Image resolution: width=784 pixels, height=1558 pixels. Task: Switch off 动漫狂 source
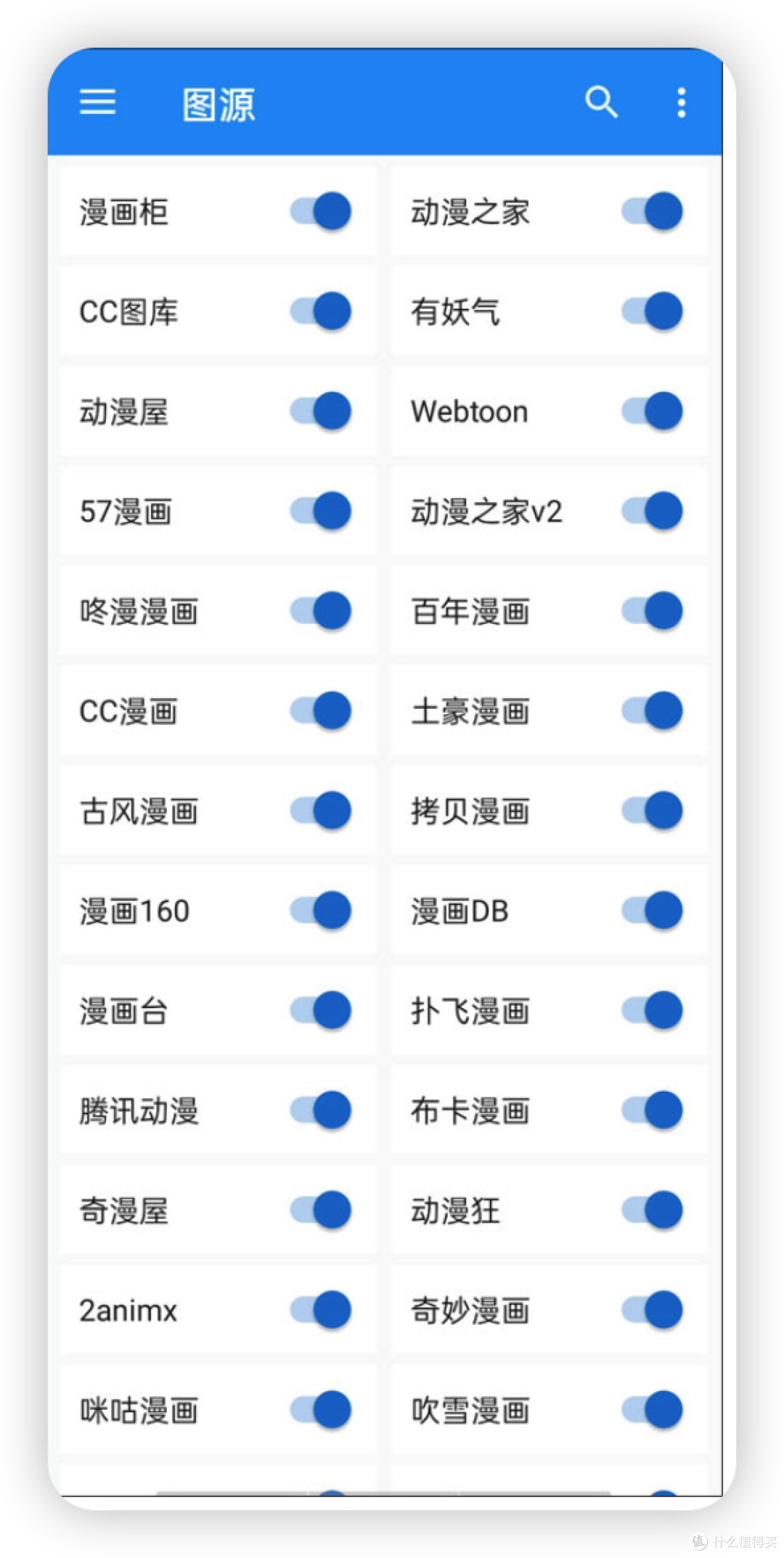point(652,1210)
